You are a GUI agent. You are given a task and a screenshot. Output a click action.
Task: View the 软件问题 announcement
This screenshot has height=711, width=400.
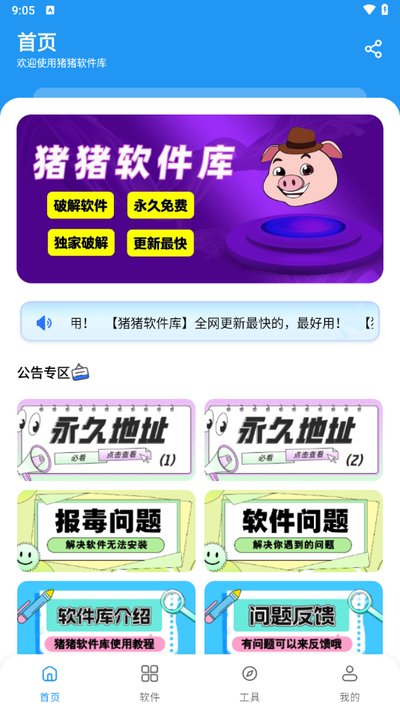(x=293, y=531)
